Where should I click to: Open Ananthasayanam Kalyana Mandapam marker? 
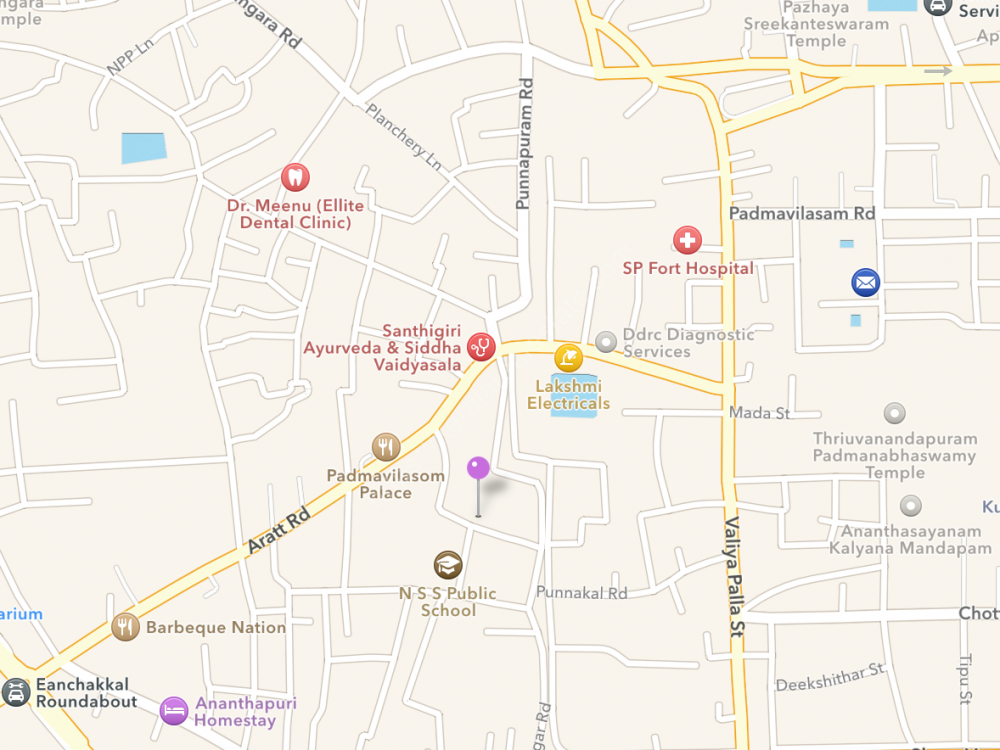point(910,506)
